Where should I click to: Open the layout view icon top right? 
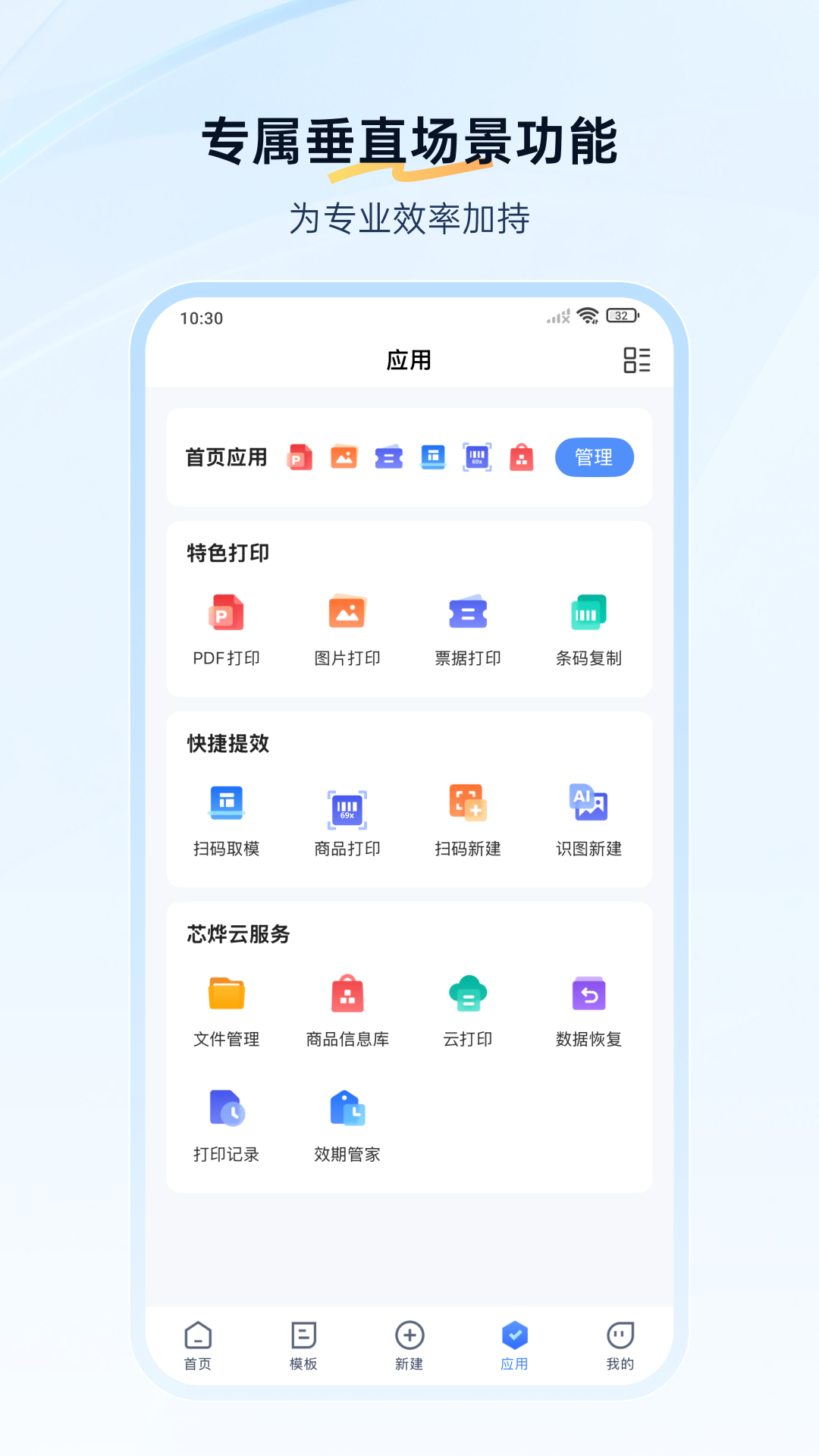[x=638, y=360]
